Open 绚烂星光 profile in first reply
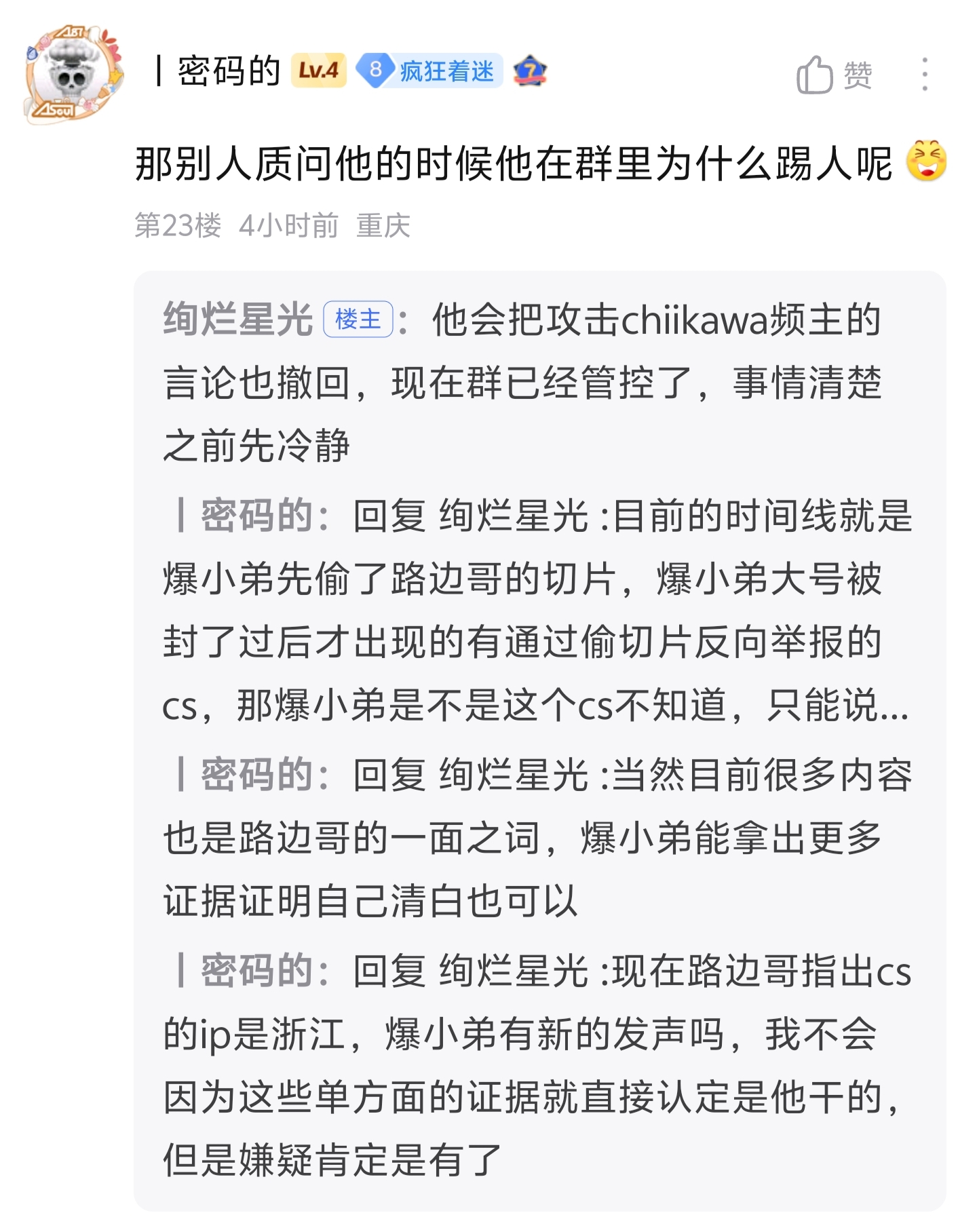The width and height of the screenshot is (977, 1232). 237,320
